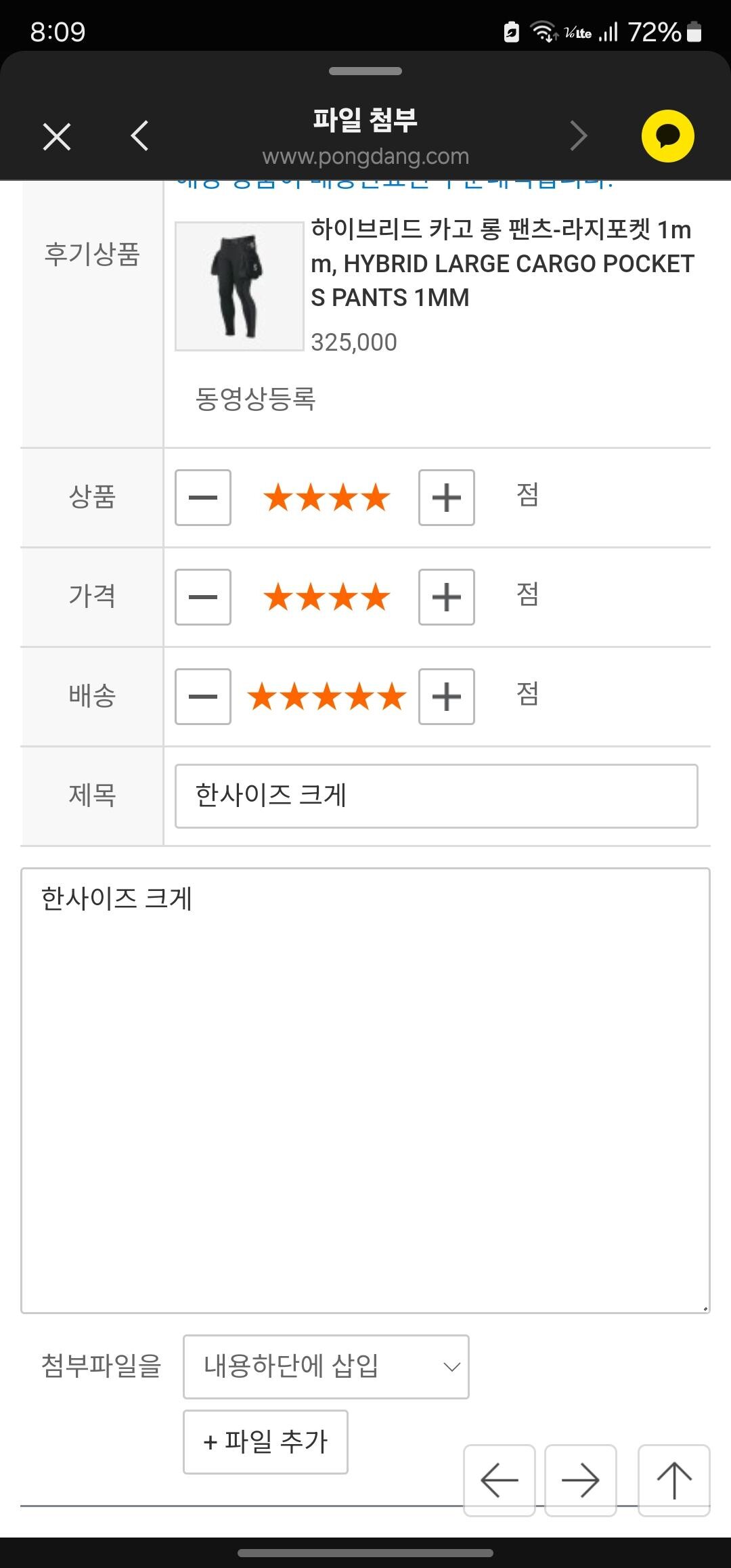Edit the 제목 title field

436,796
